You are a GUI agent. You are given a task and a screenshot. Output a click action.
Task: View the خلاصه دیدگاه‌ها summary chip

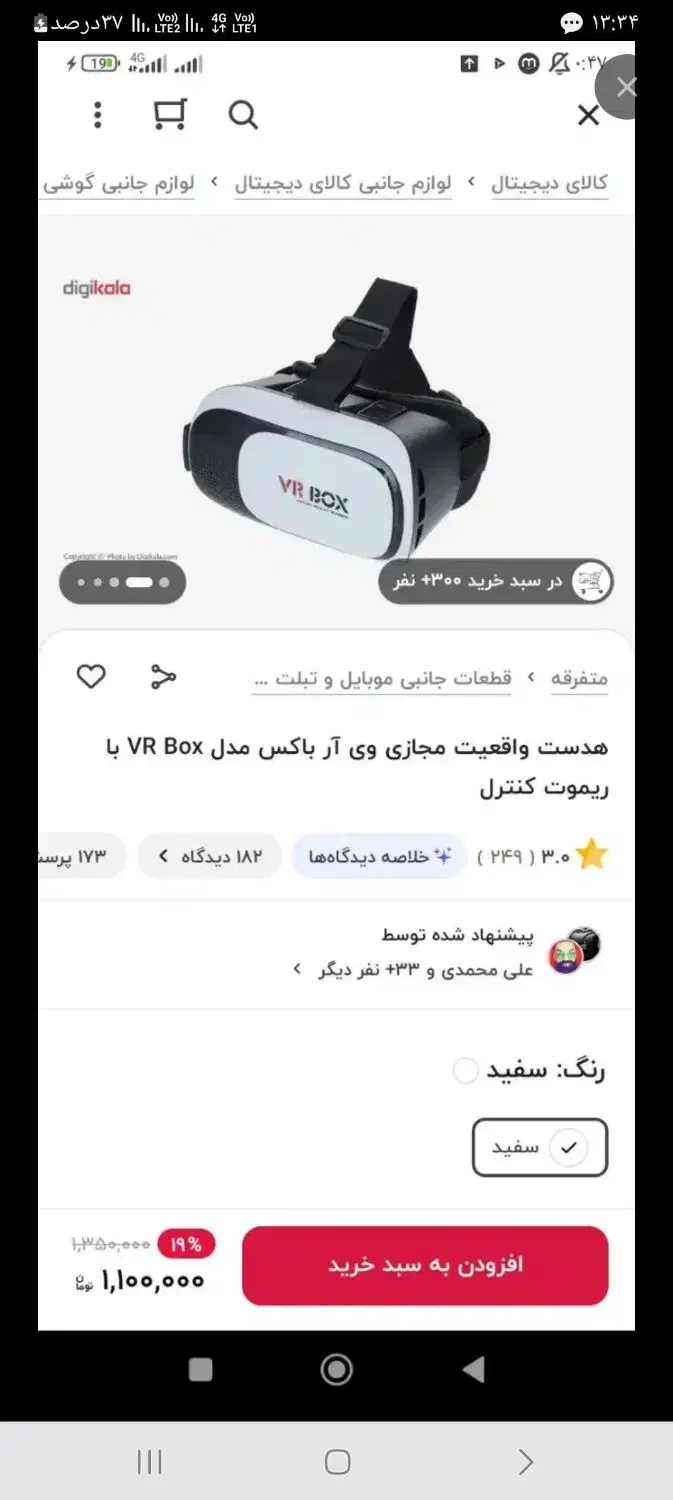pyautogui.click(x=379, y=856)
